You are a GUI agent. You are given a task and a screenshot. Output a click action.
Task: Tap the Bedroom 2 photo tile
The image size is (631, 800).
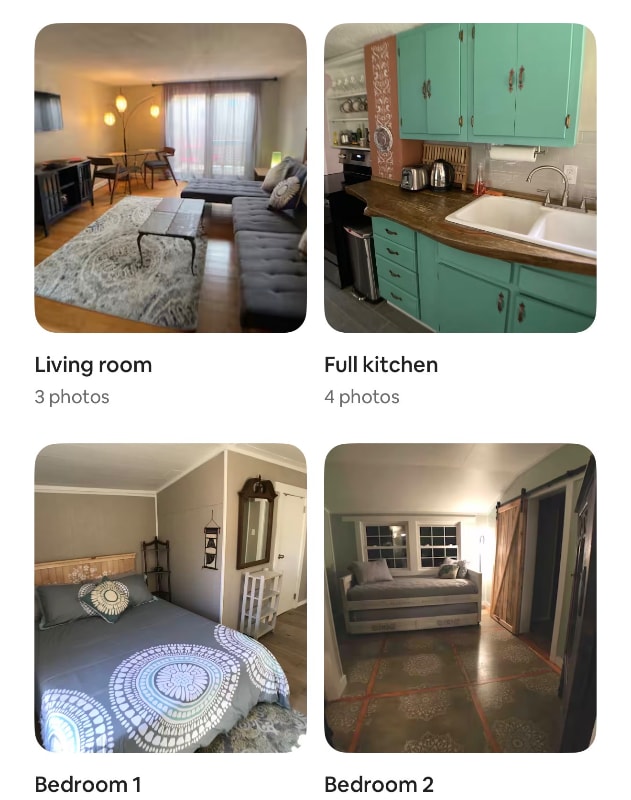click(x=460, y=597)
